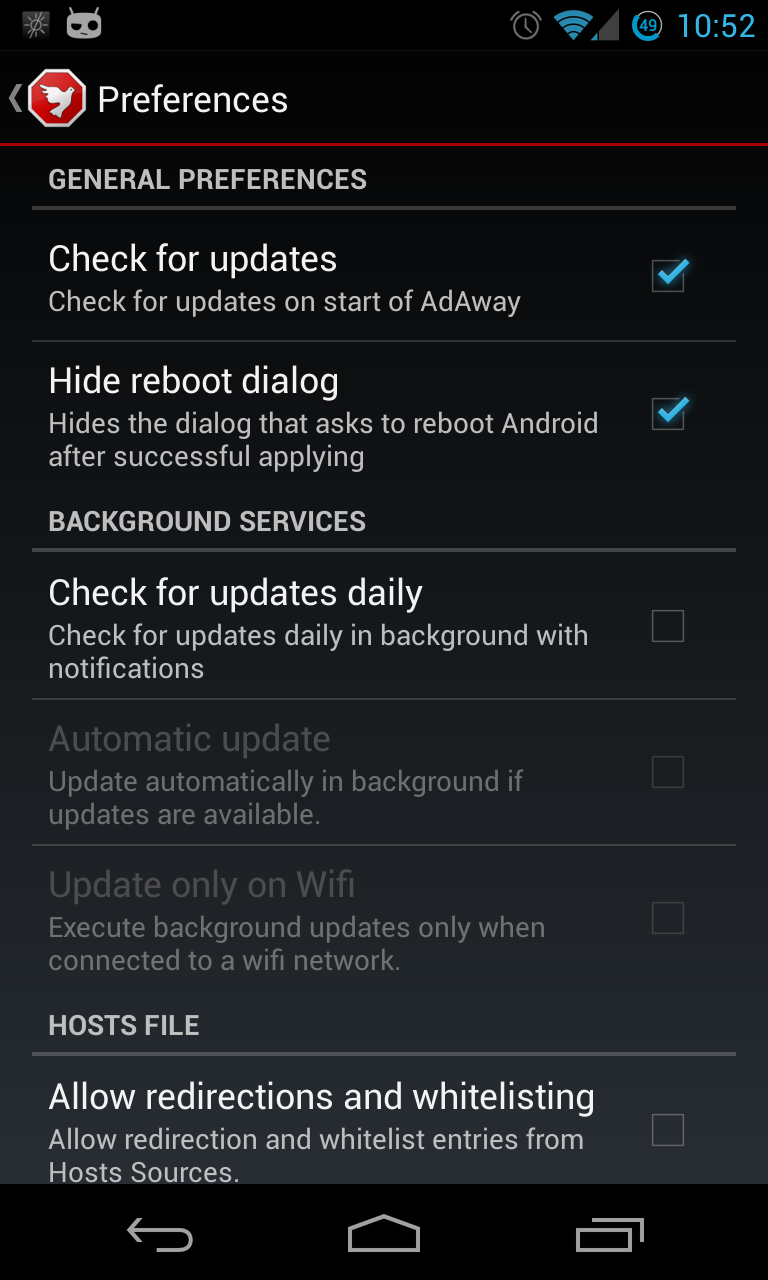Go back via the AdAway app icon
Viewport: 768px width, 1280px height.
point(56,99)
